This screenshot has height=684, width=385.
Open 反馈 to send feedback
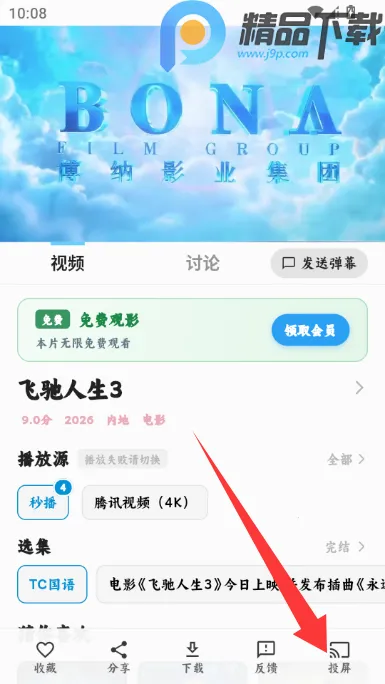(x=266, y=657)
